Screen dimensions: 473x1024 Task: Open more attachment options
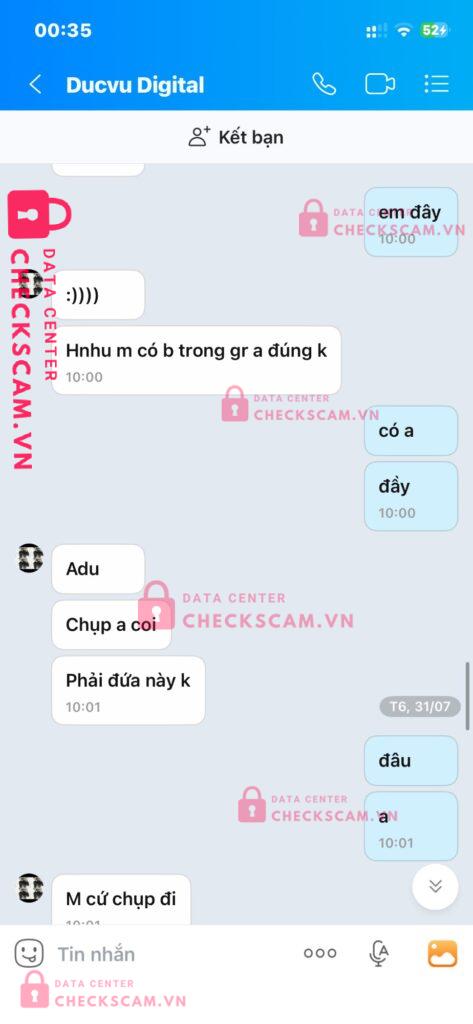320,953
